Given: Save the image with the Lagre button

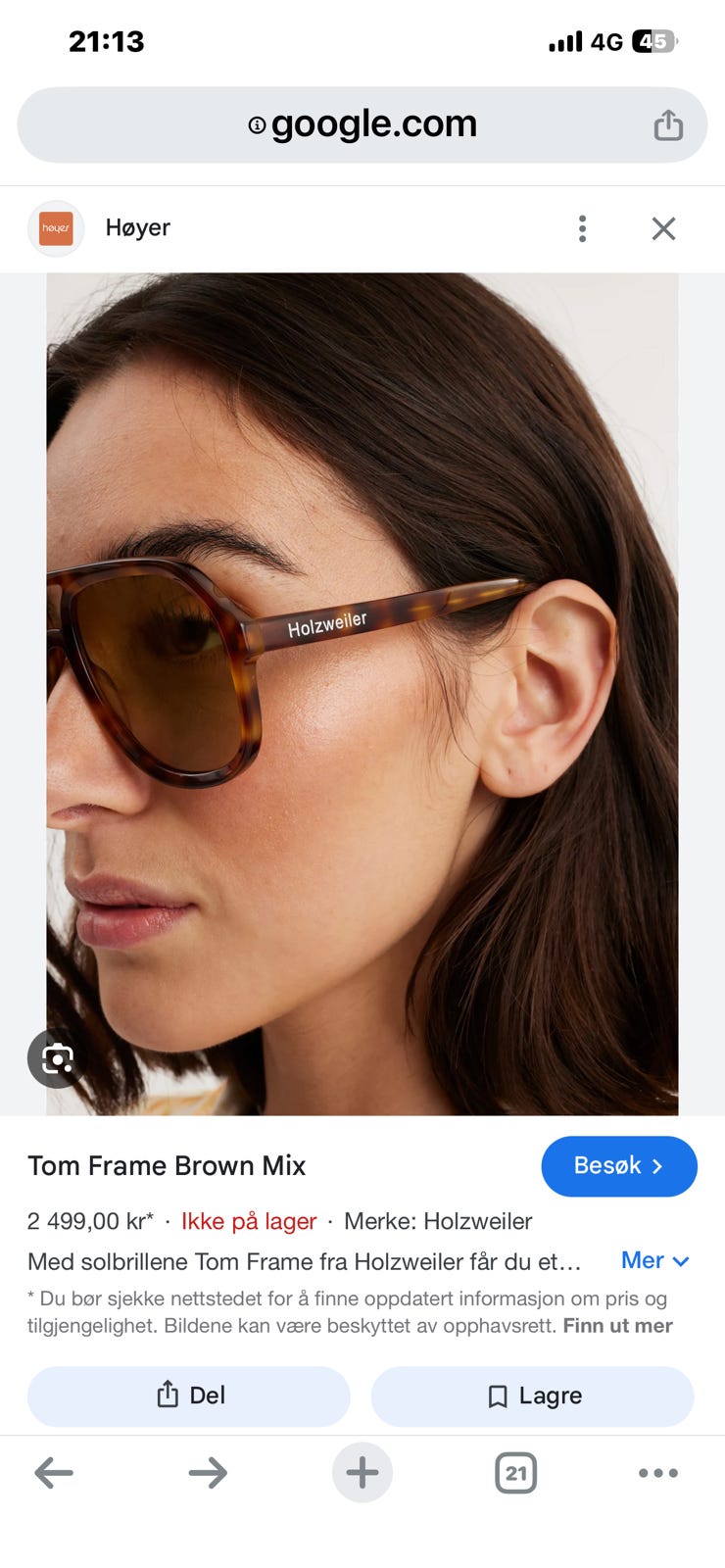Looking at the screenshot, I should pyautogui.click(x=533, y=1396).
